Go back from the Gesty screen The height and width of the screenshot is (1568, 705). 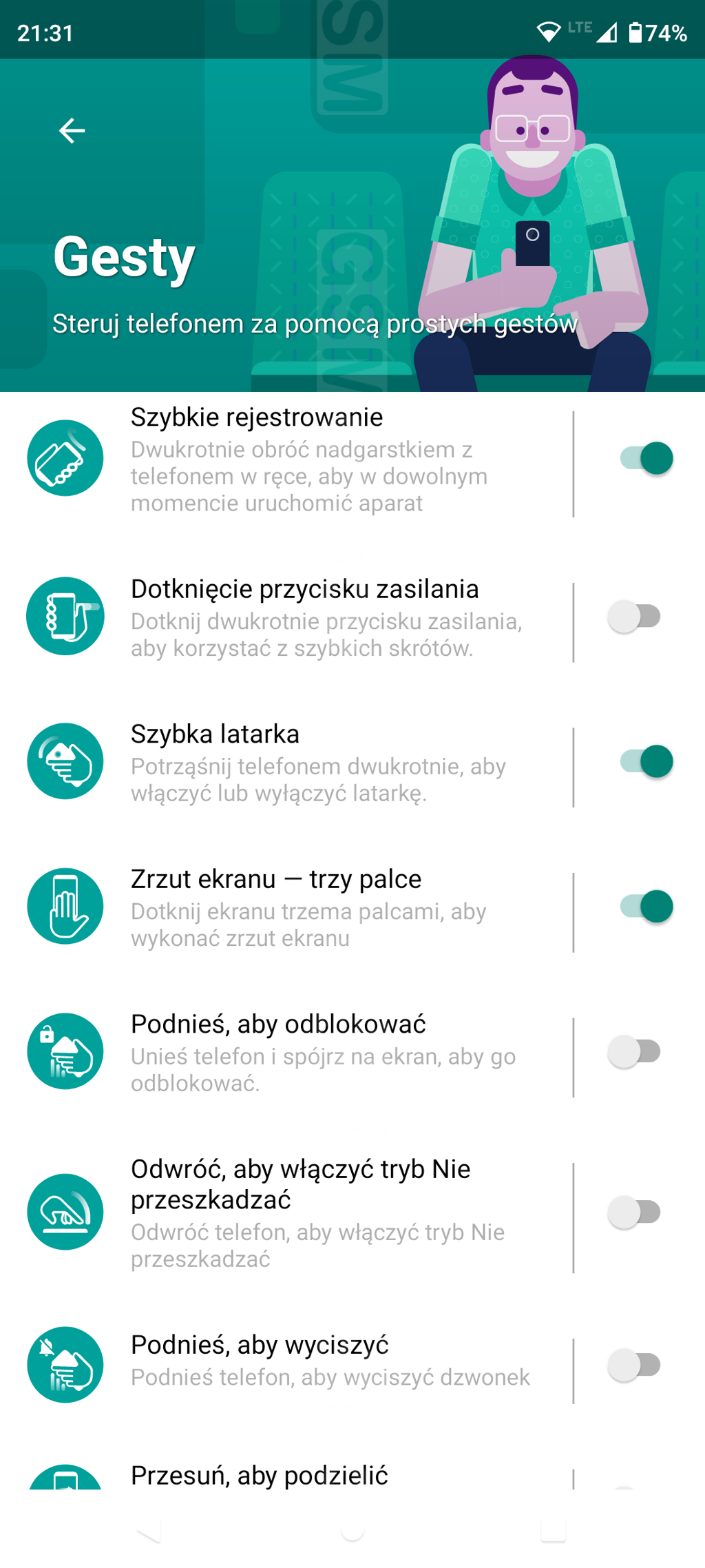click(72, 130)
